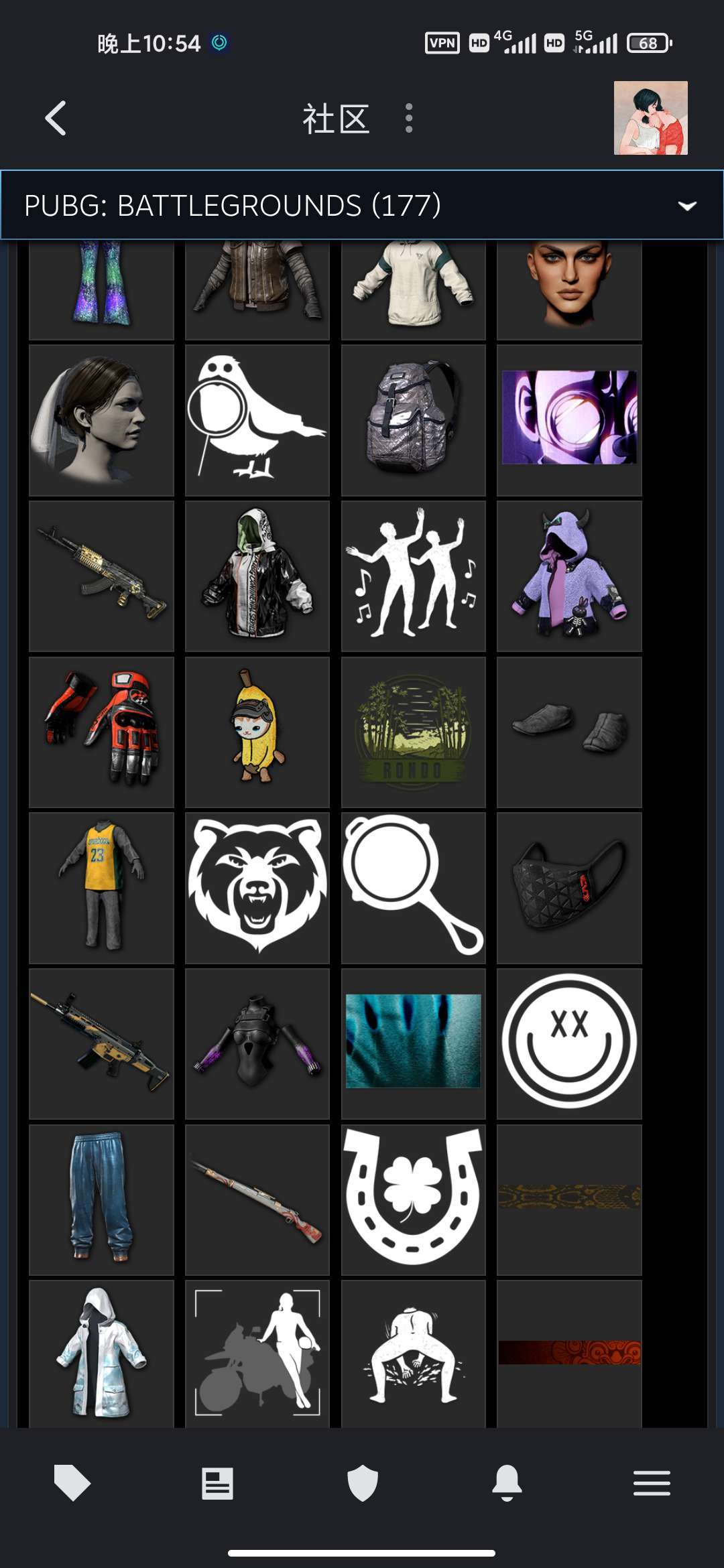Open the profile avatar at top right
Screen dimensions: 724x1568
(650, 118)
